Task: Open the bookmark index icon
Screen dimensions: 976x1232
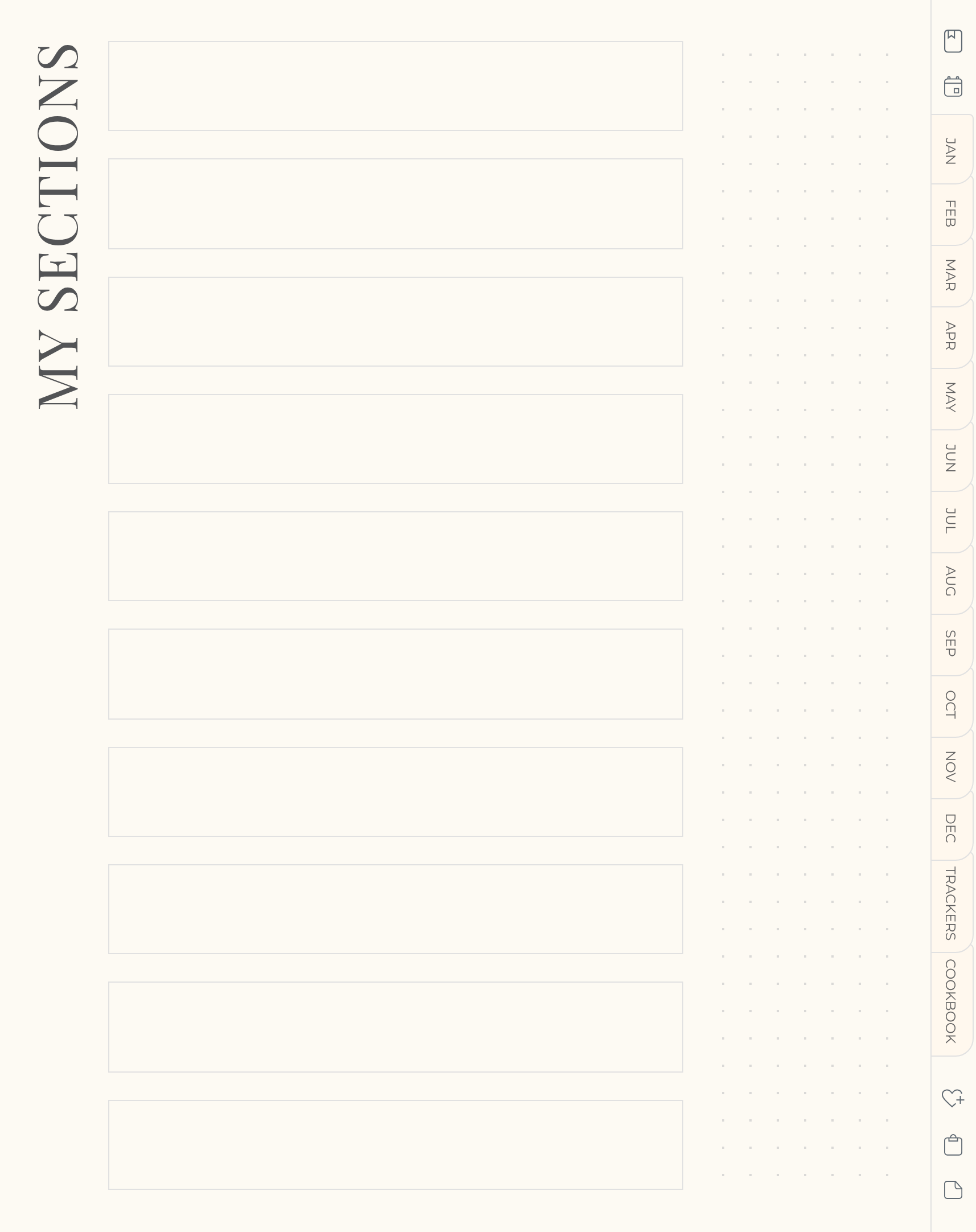Action: point(953,41)
